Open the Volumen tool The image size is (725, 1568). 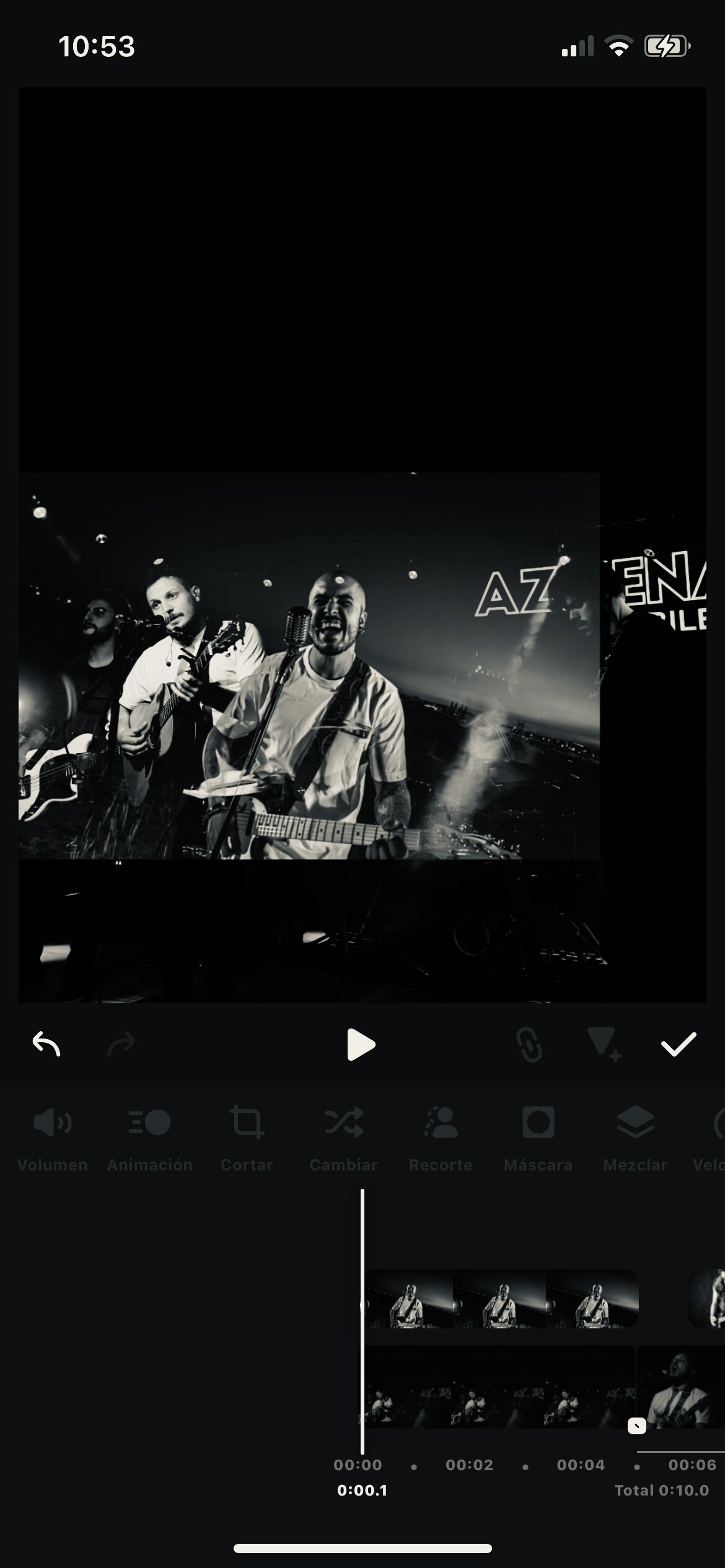click(53, 1138)
